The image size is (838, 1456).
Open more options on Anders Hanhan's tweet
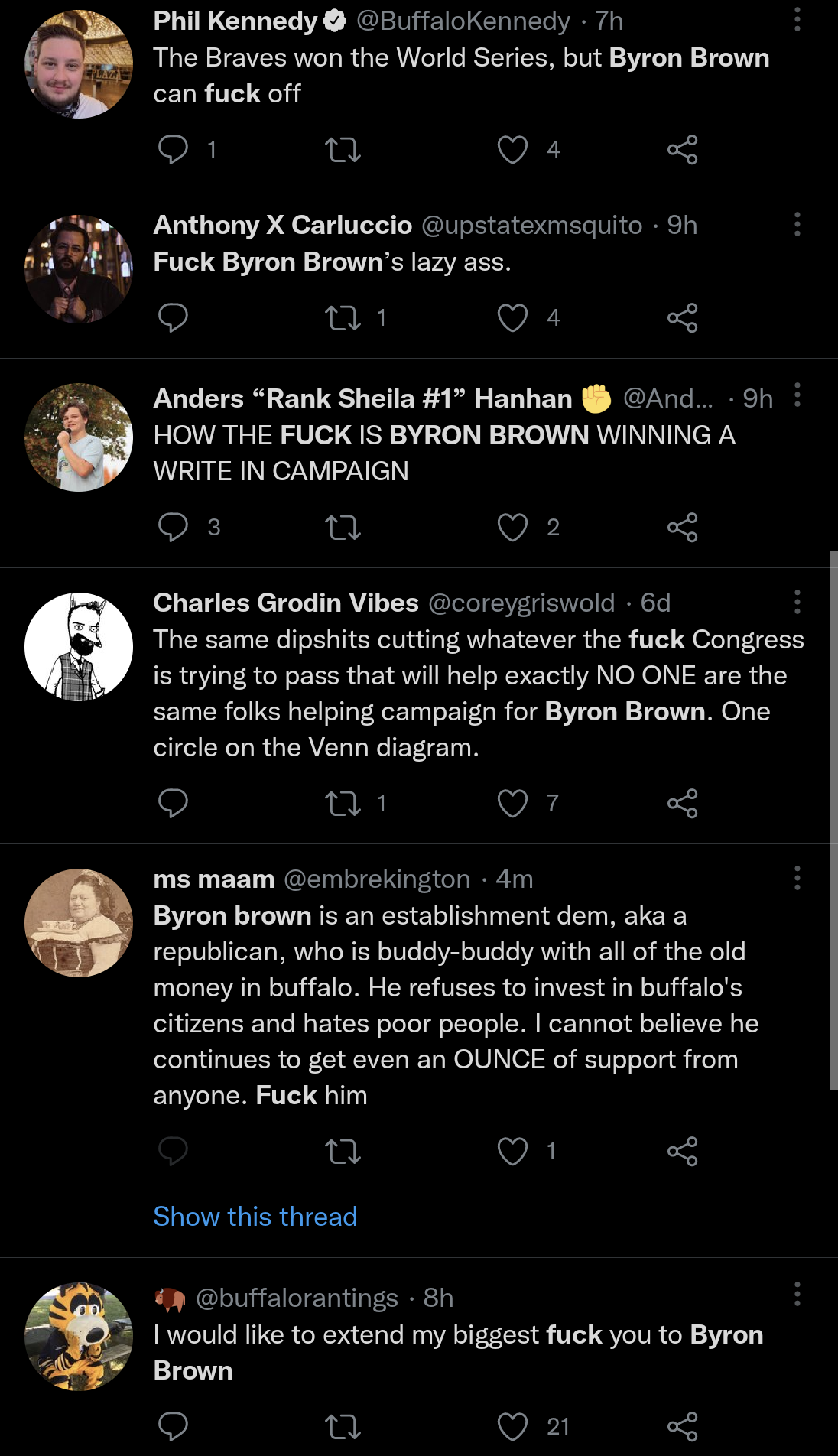[x=797, y=395]
